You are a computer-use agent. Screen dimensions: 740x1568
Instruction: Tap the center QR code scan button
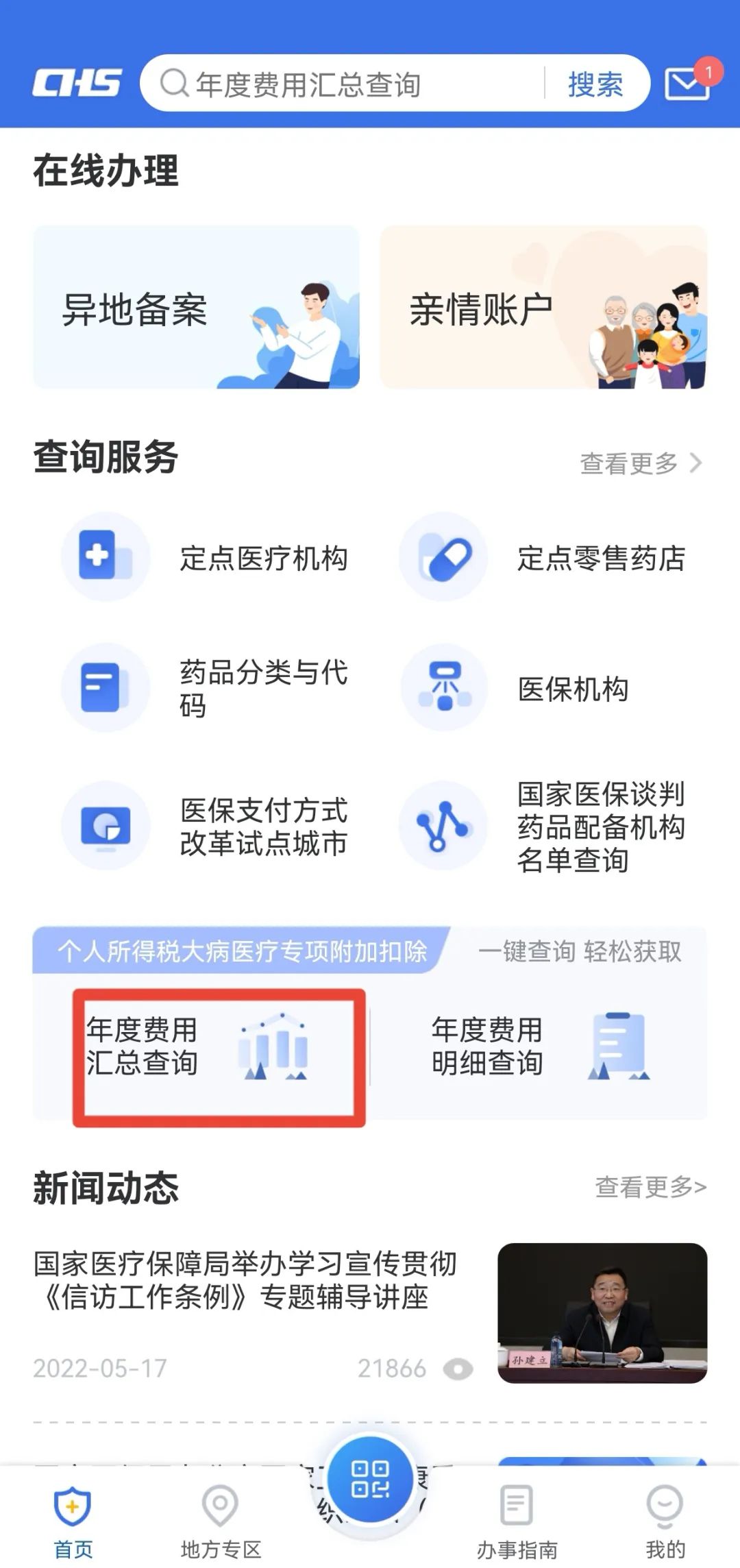pyautogui.click(x=370, y=1480)
